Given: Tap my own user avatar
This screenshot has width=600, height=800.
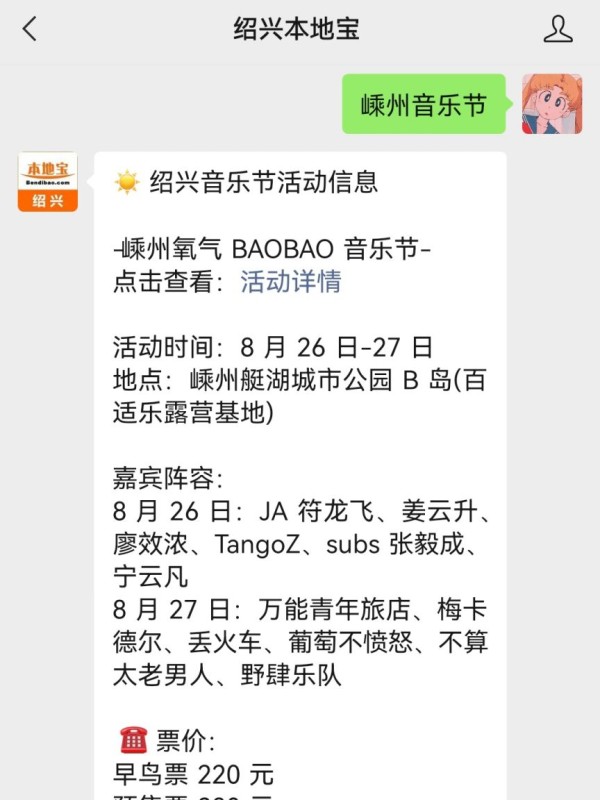Looking at the screenshot, I should pyautogui.click(x=552, y=103).
